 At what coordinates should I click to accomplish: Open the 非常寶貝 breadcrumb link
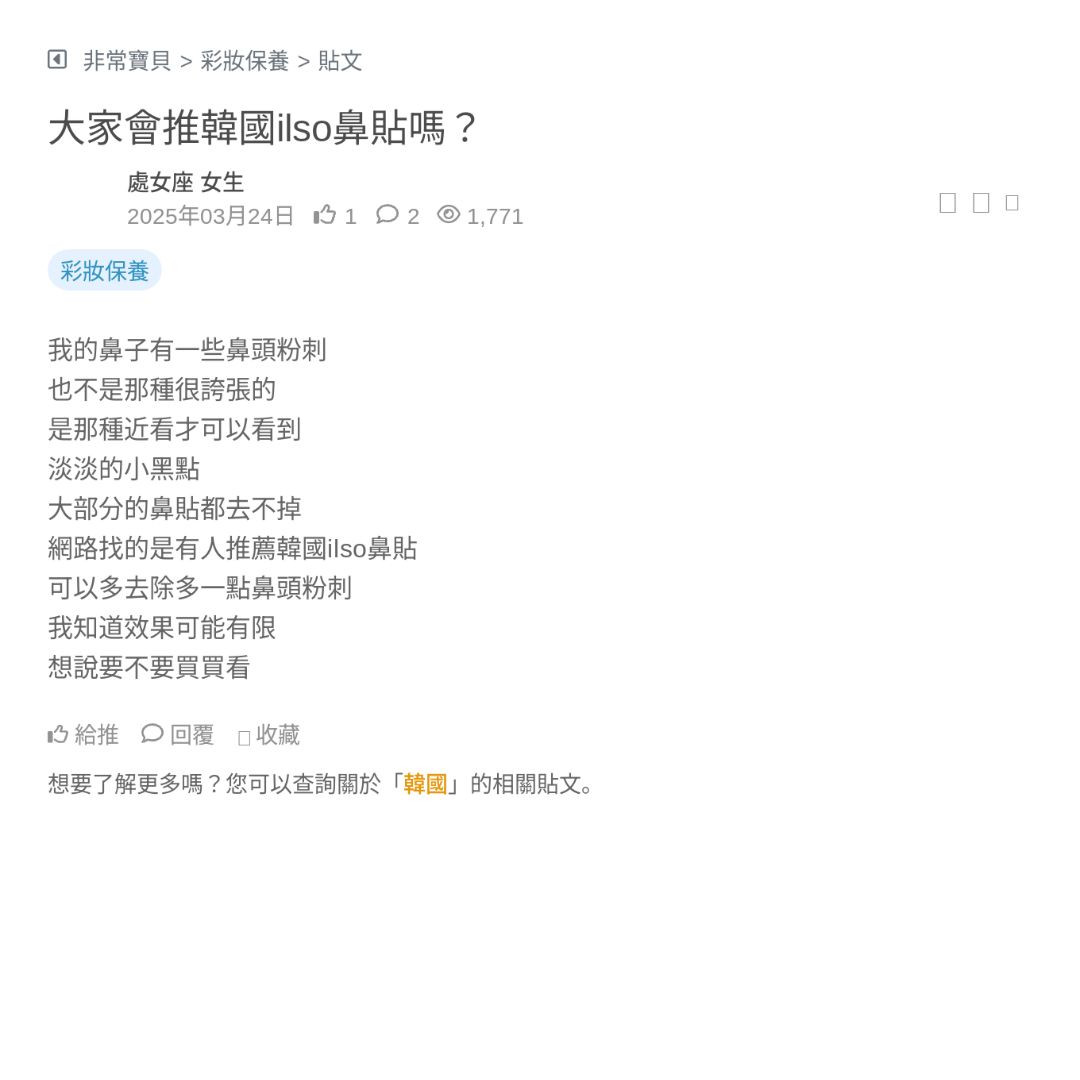click(x=127, y=61)
